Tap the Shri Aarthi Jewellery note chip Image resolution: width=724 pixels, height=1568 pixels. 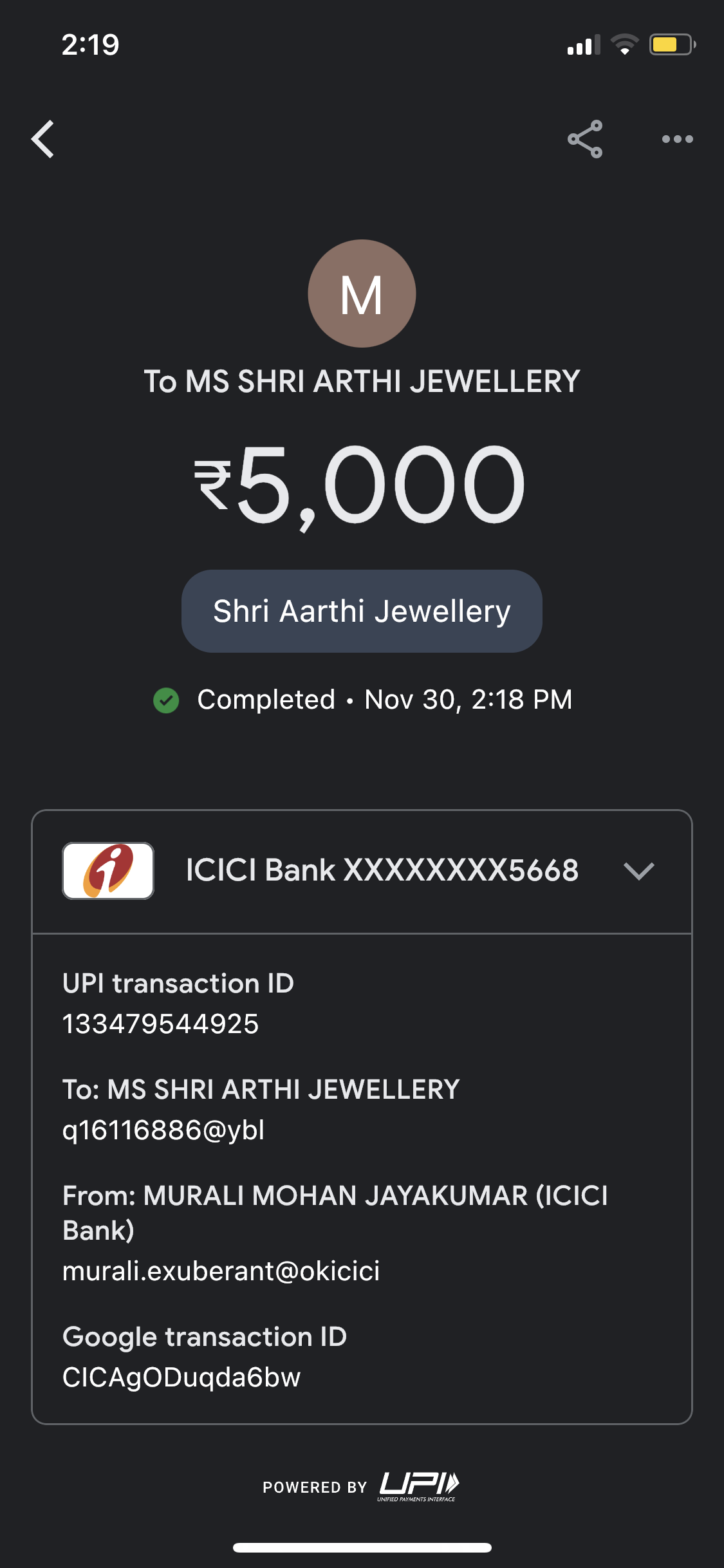(x=362, y=611)
